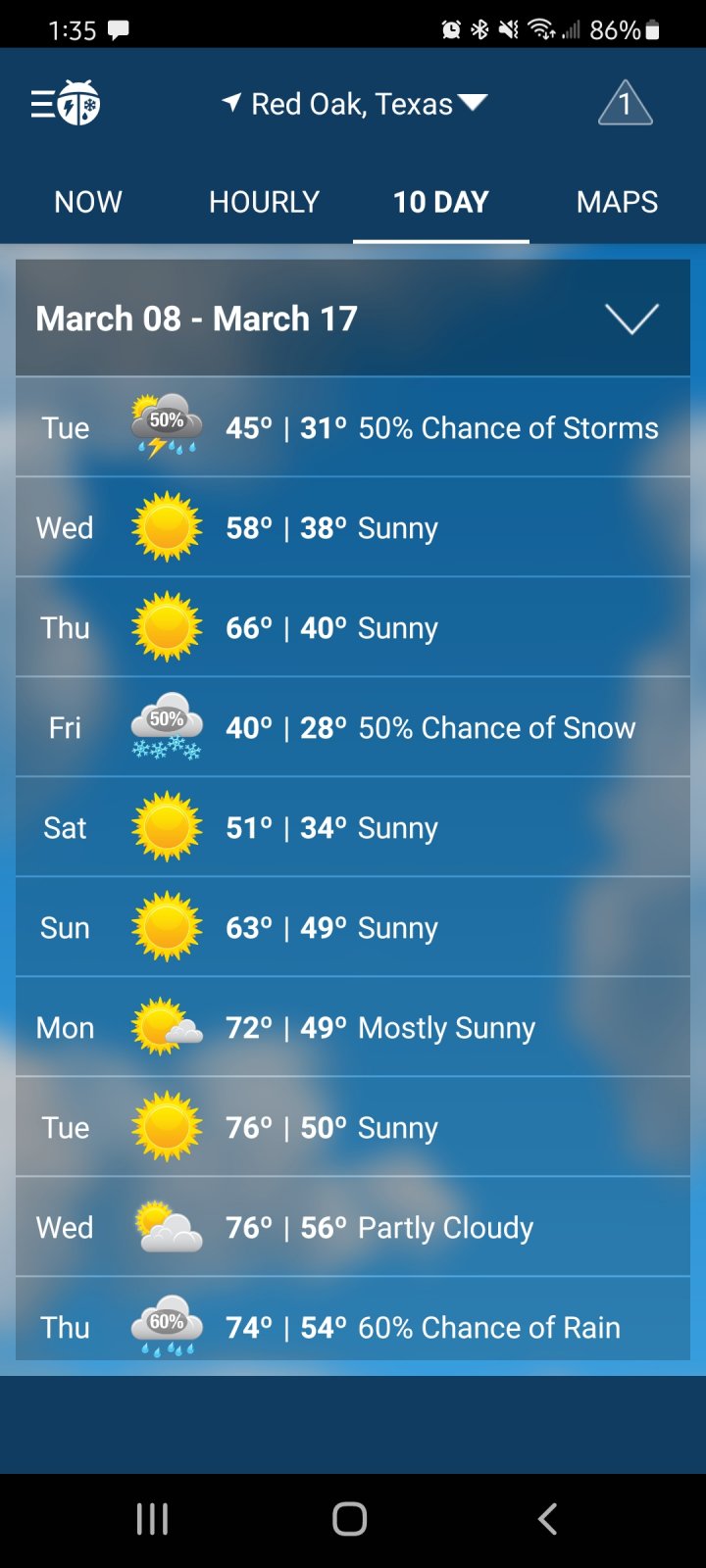
Task: Open the hamburger menu with the weather bug logo
Action: 65,103
